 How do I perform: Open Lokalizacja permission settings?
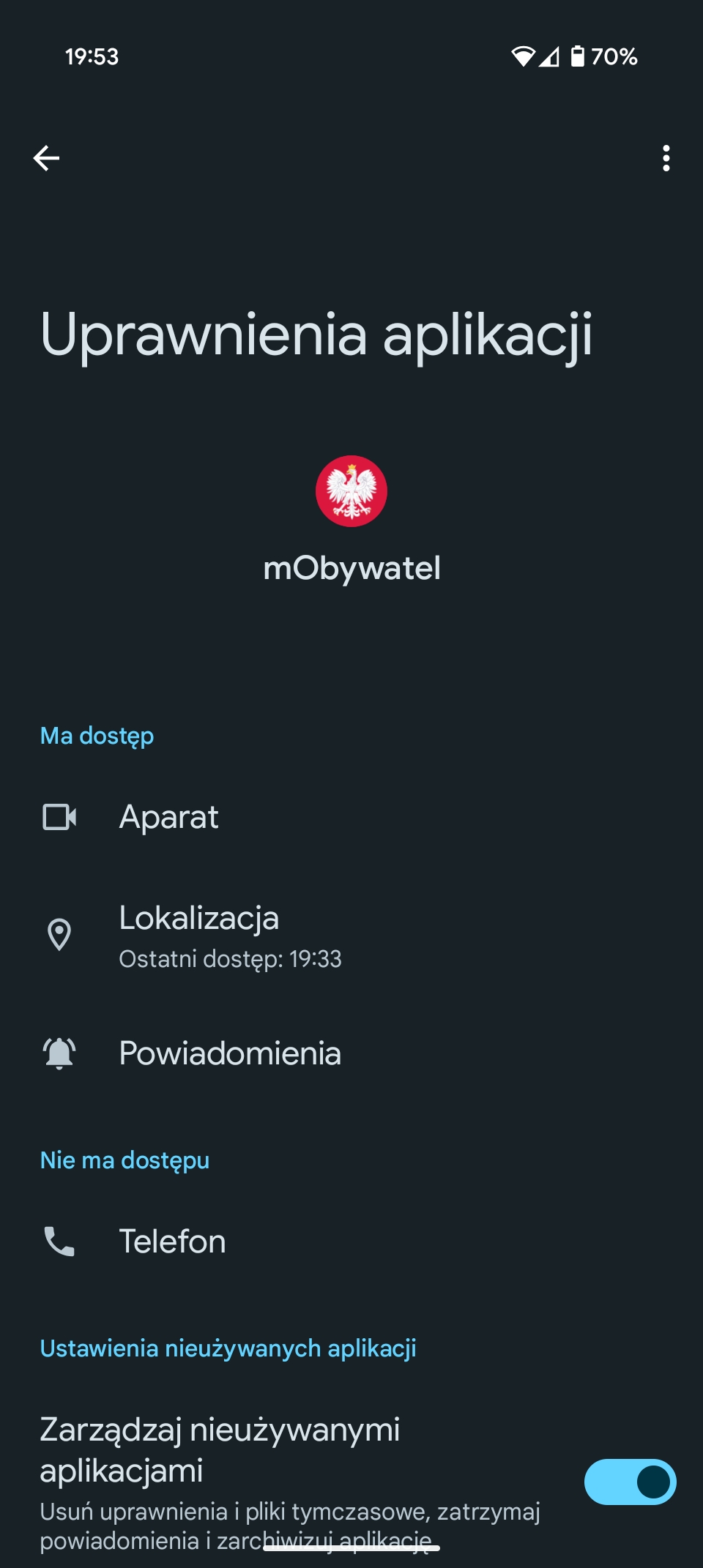pos(351,936)
